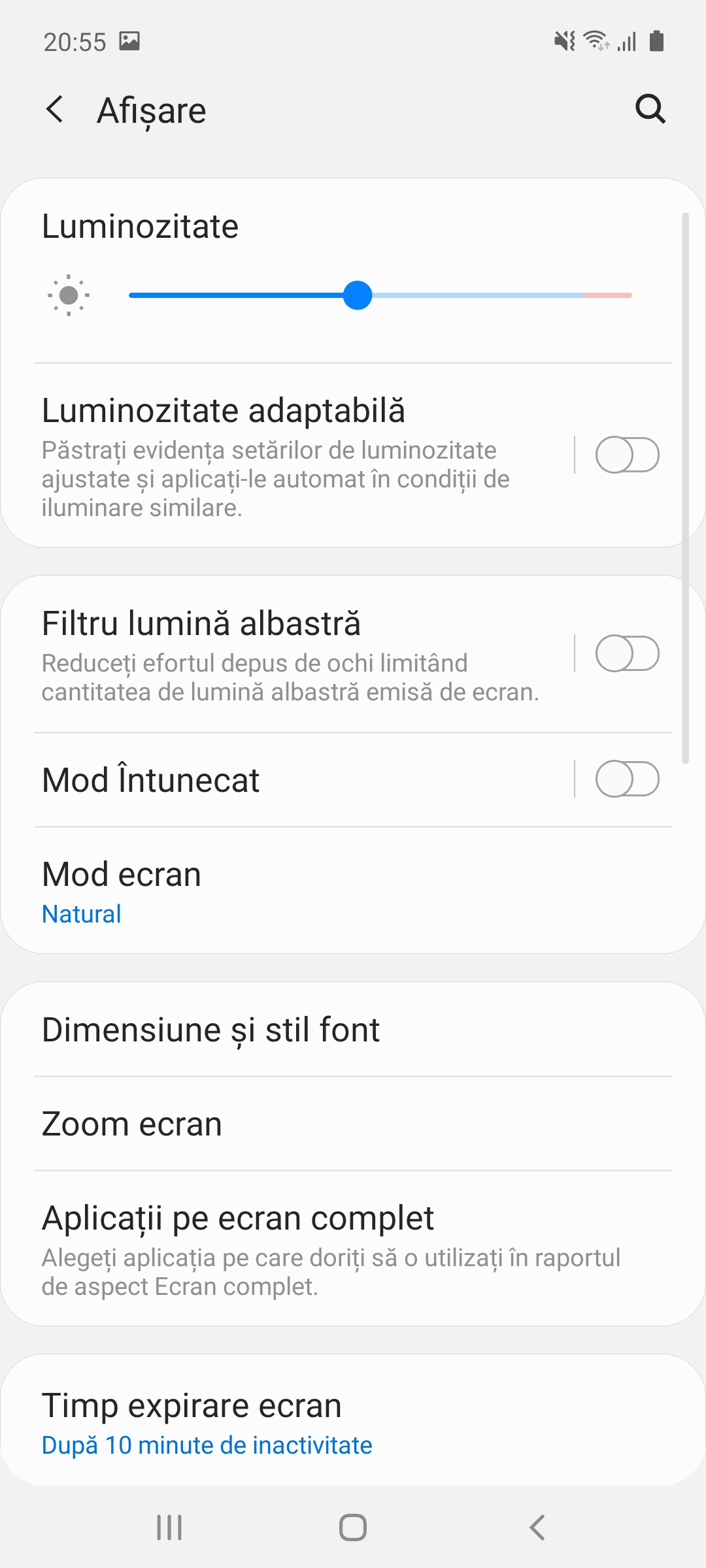Tap the system home button
706x1568 pixels.
353,1527
